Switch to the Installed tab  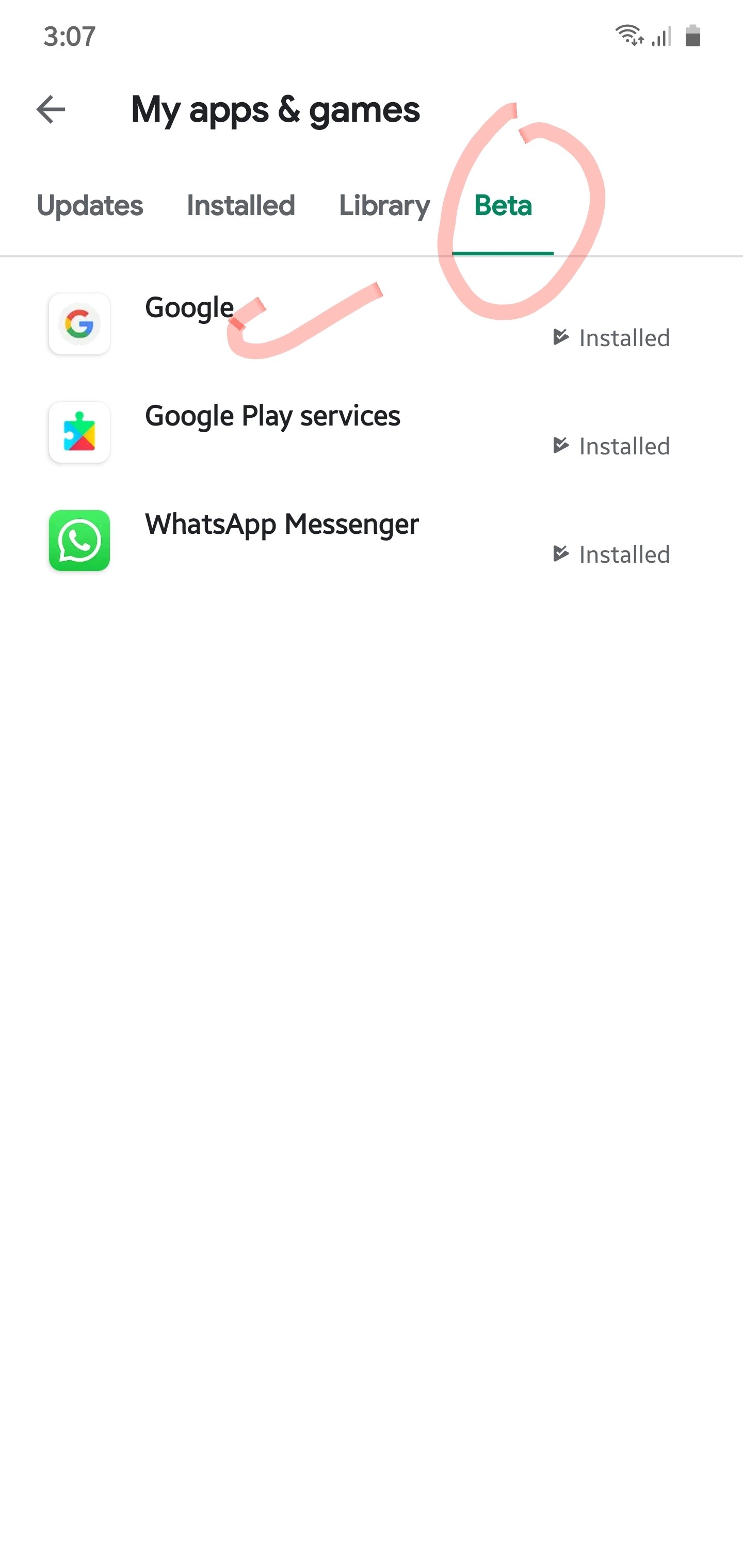point(240,206)
